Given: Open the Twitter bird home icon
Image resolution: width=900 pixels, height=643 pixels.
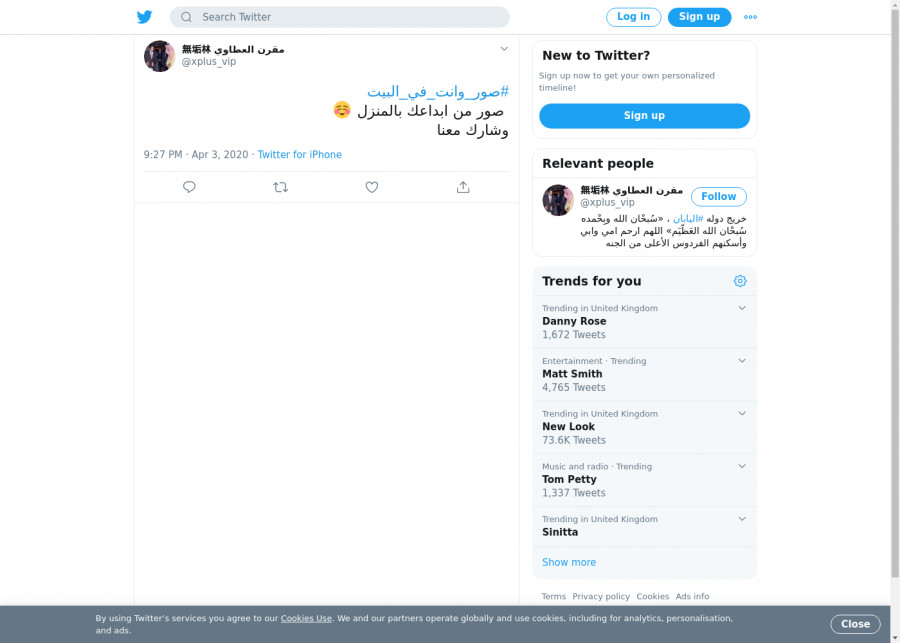Looking at the screenshot, I should coord(144,17).
